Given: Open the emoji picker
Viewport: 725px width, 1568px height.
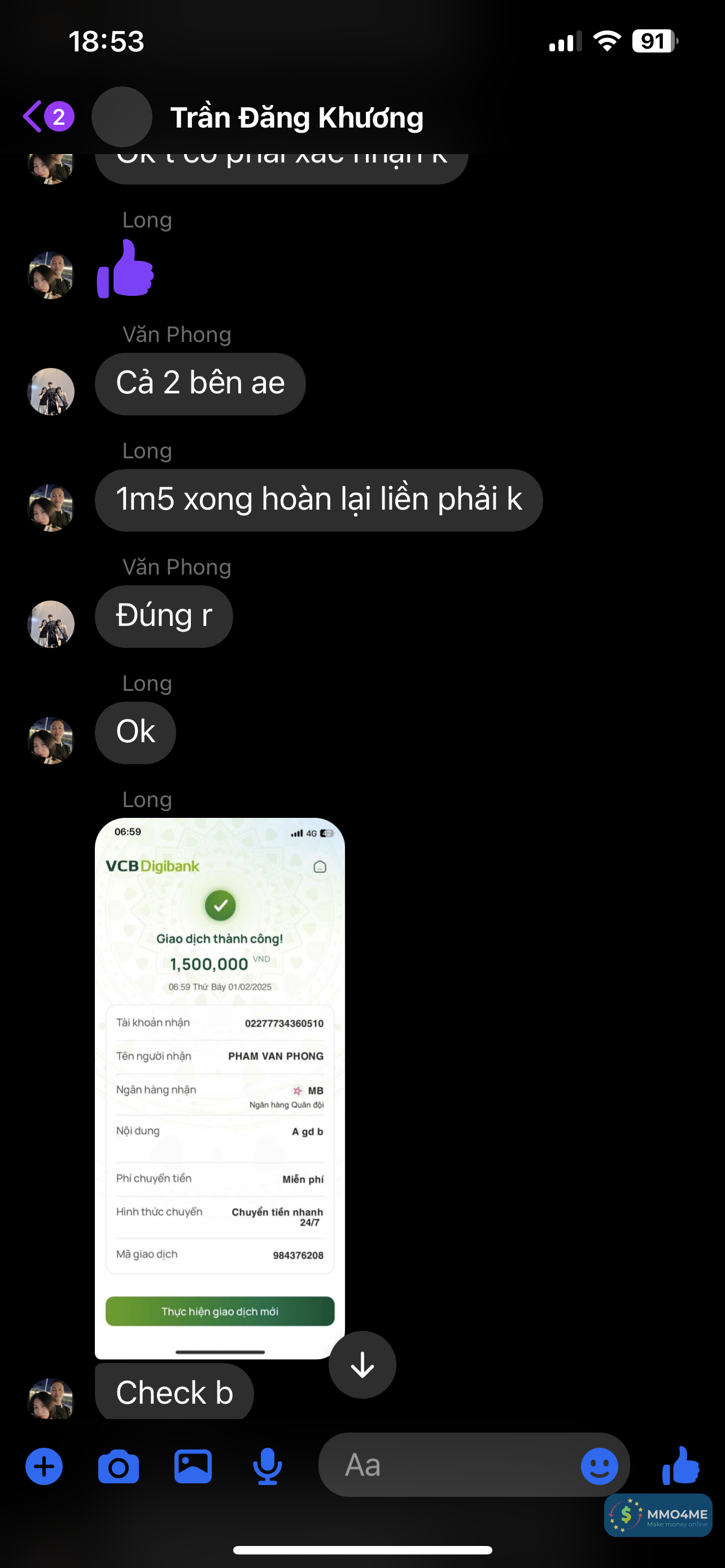Looking at the screenshot, I should point(599,1466).
